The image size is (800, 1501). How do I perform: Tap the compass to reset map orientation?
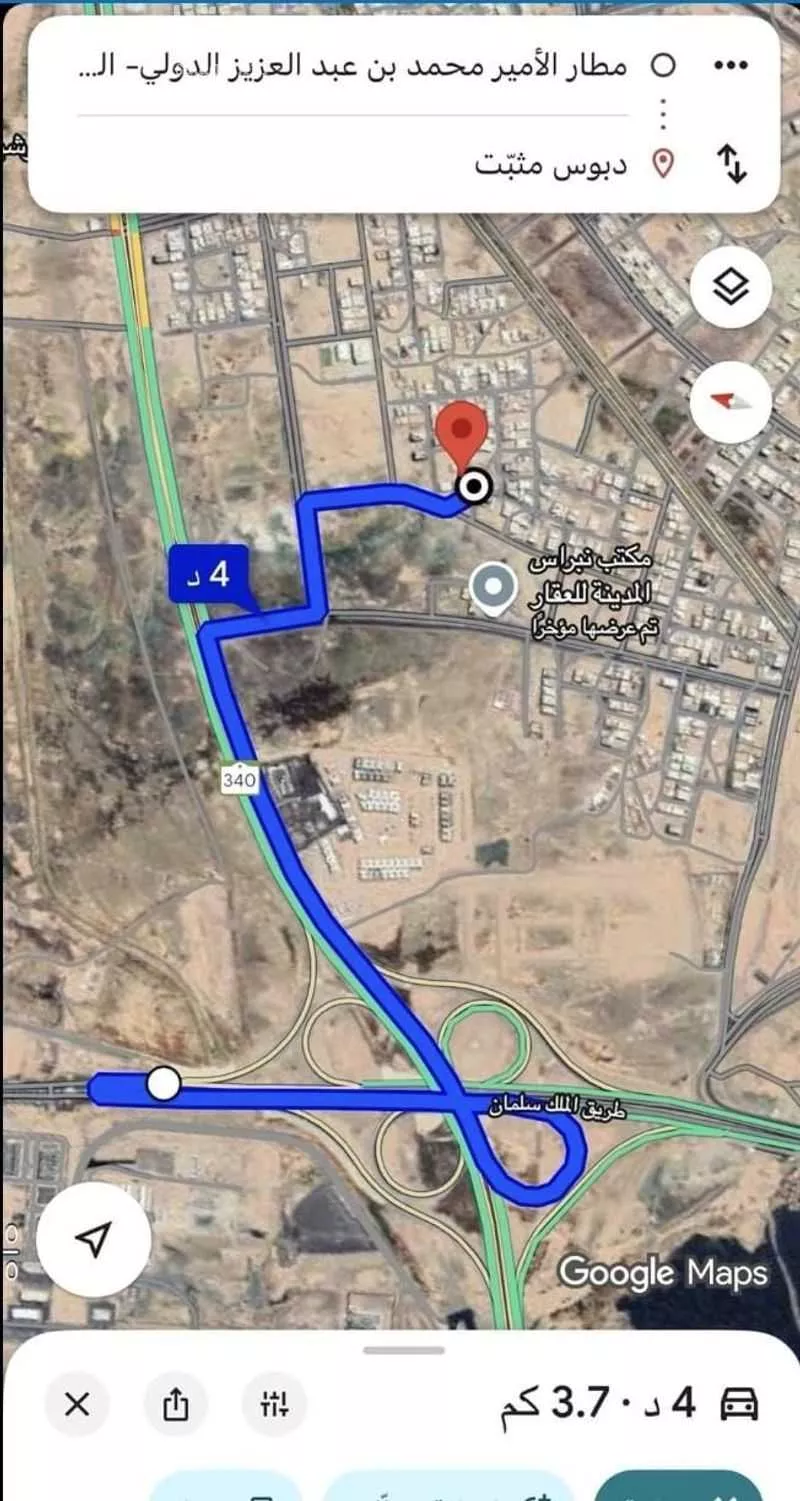730,401
